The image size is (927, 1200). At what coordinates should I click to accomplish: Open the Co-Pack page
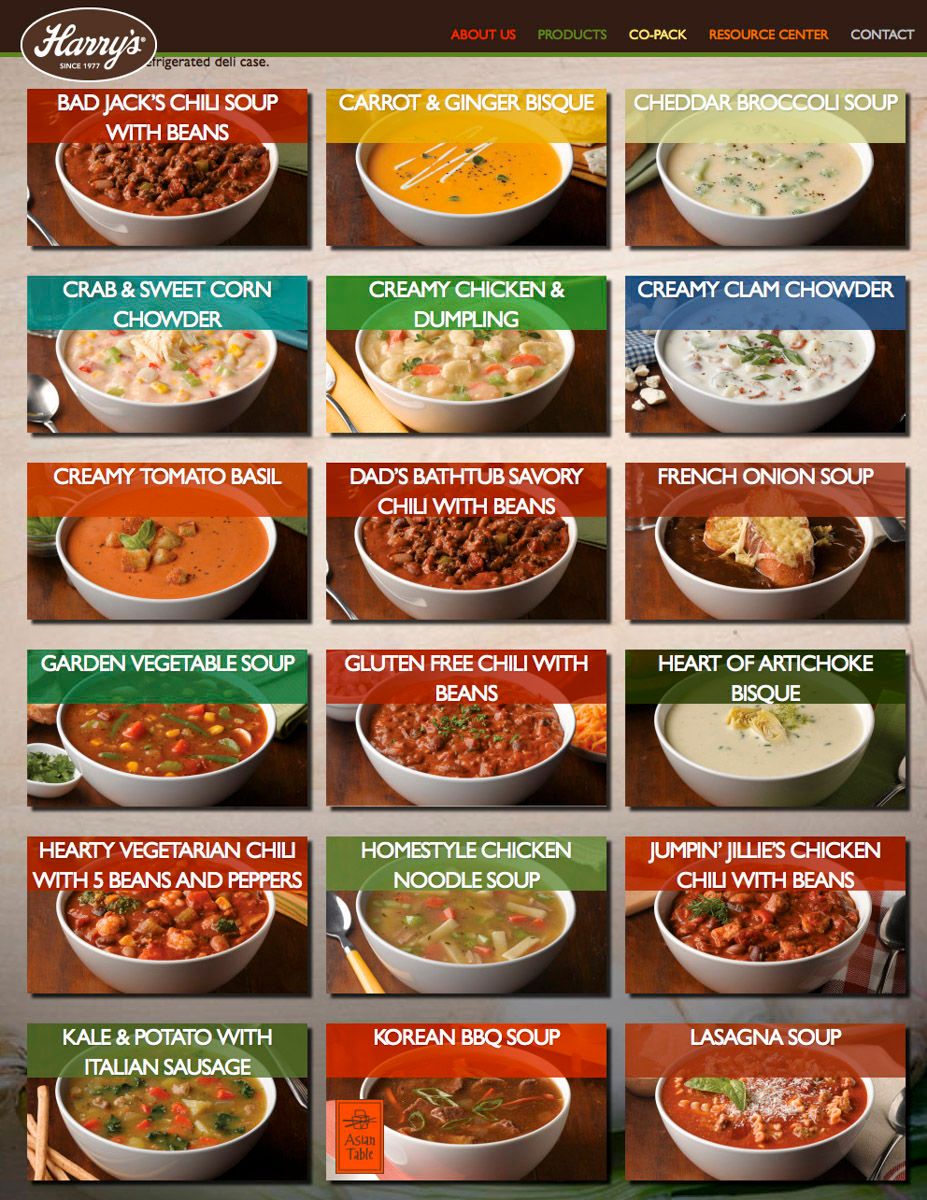click(657, 34)
